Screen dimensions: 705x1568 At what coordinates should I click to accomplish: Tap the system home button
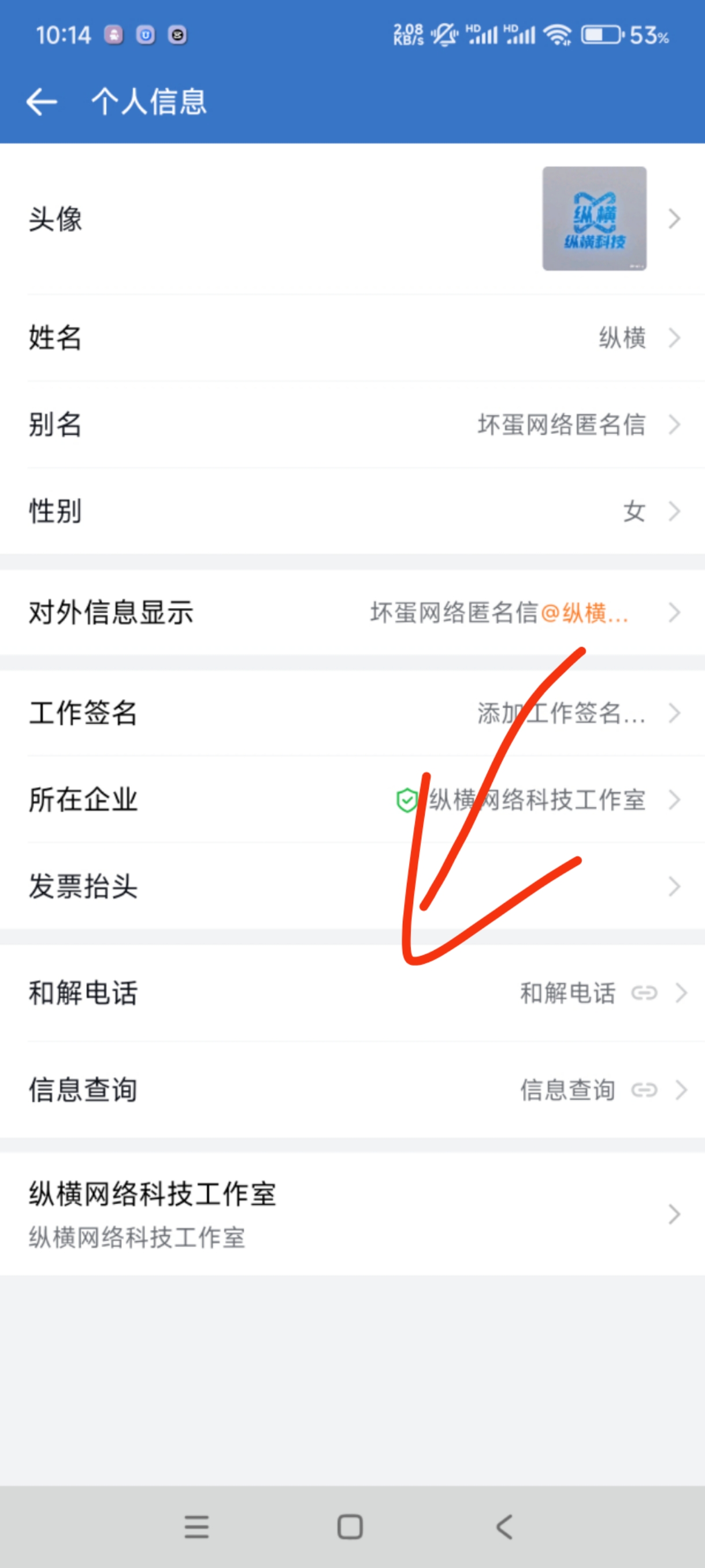350,1526
